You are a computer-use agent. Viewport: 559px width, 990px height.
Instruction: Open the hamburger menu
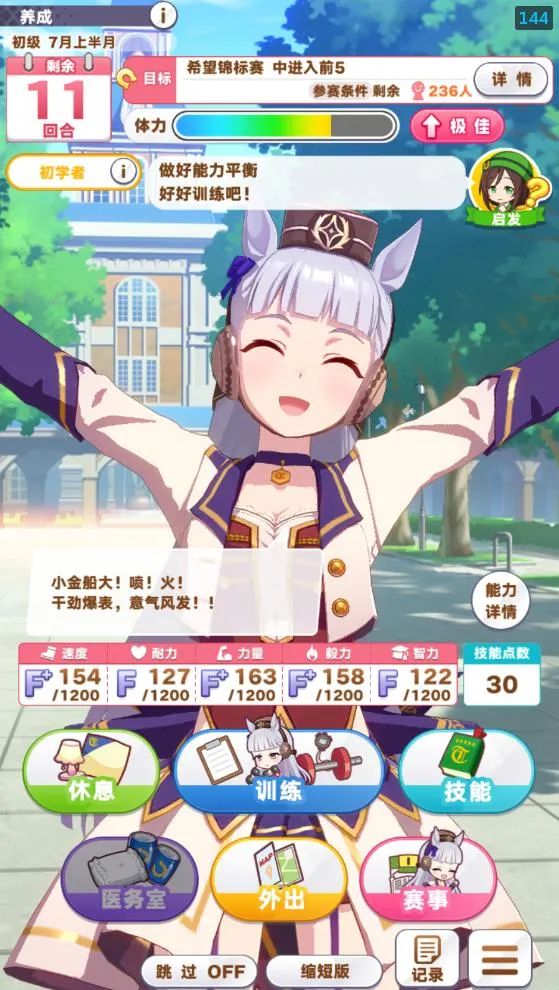coord(500,960)
